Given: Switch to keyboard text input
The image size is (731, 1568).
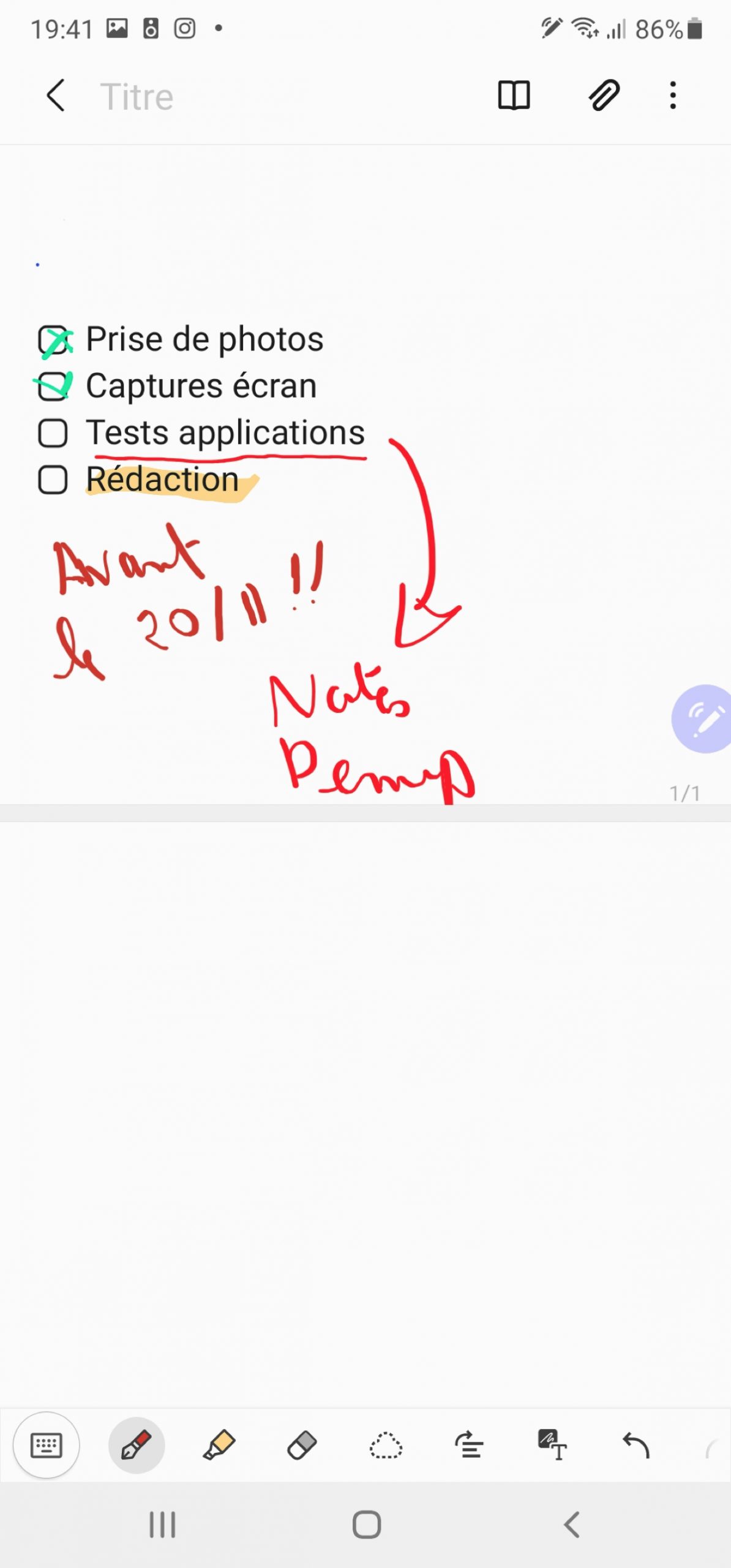Looking at the screenshot, I should 47,1445.
